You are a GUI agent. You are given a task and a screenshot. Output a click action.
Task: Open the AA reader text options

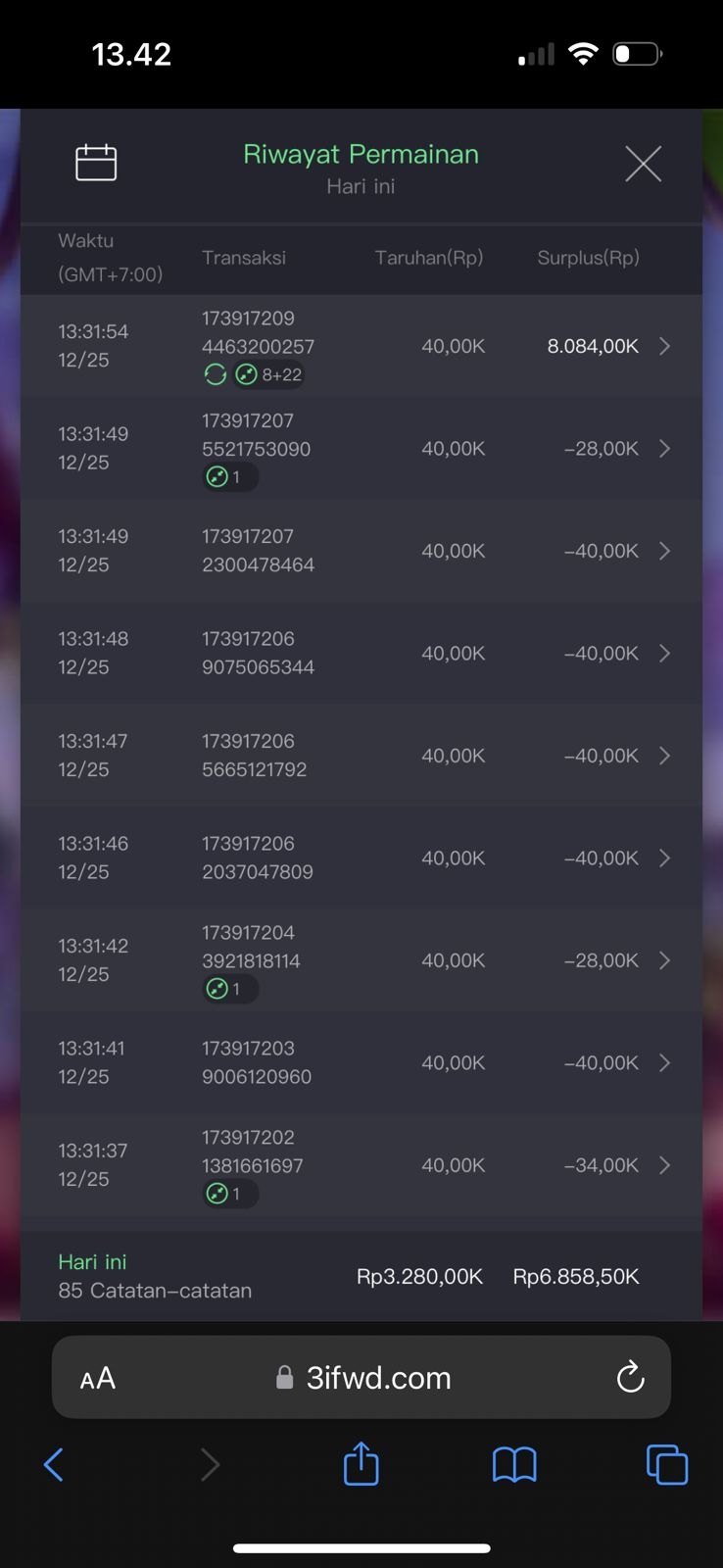point(98,1379)
